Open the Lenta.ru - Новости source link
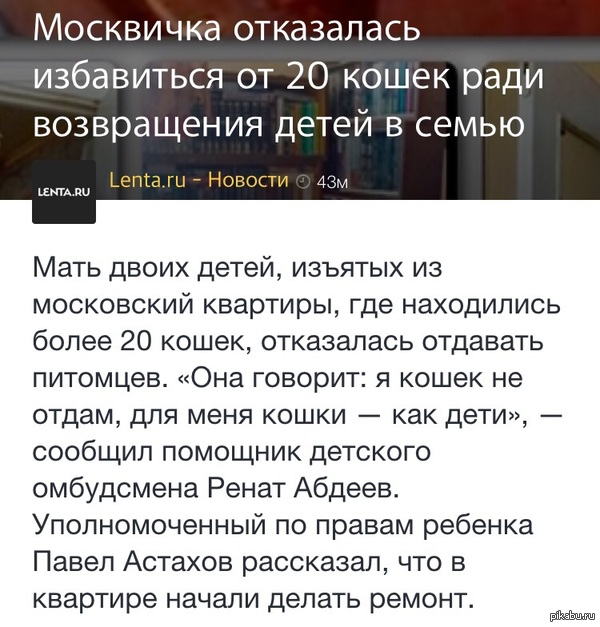Screen dimensions: 600x627 199,180
